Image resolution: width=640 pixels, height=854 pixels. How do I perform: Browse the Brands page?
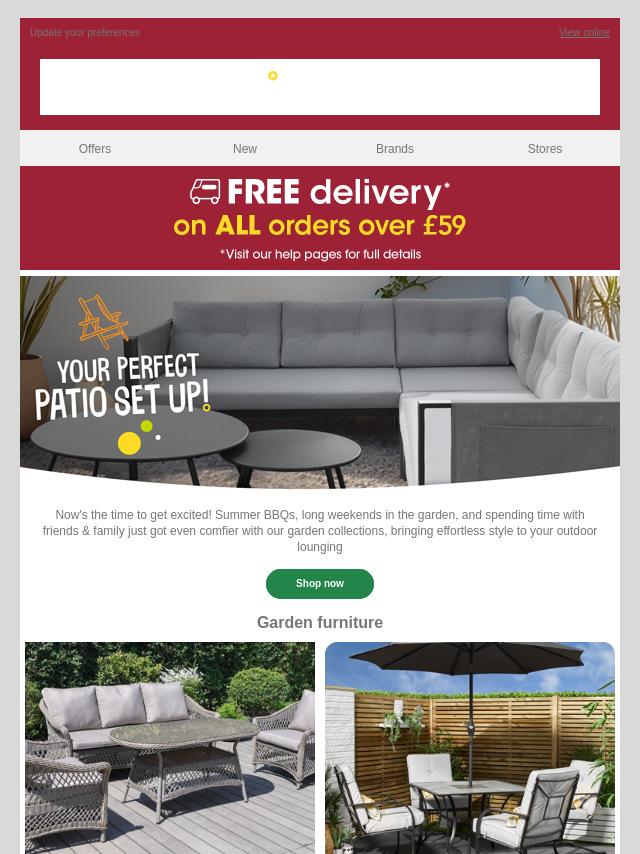point(395,149)
